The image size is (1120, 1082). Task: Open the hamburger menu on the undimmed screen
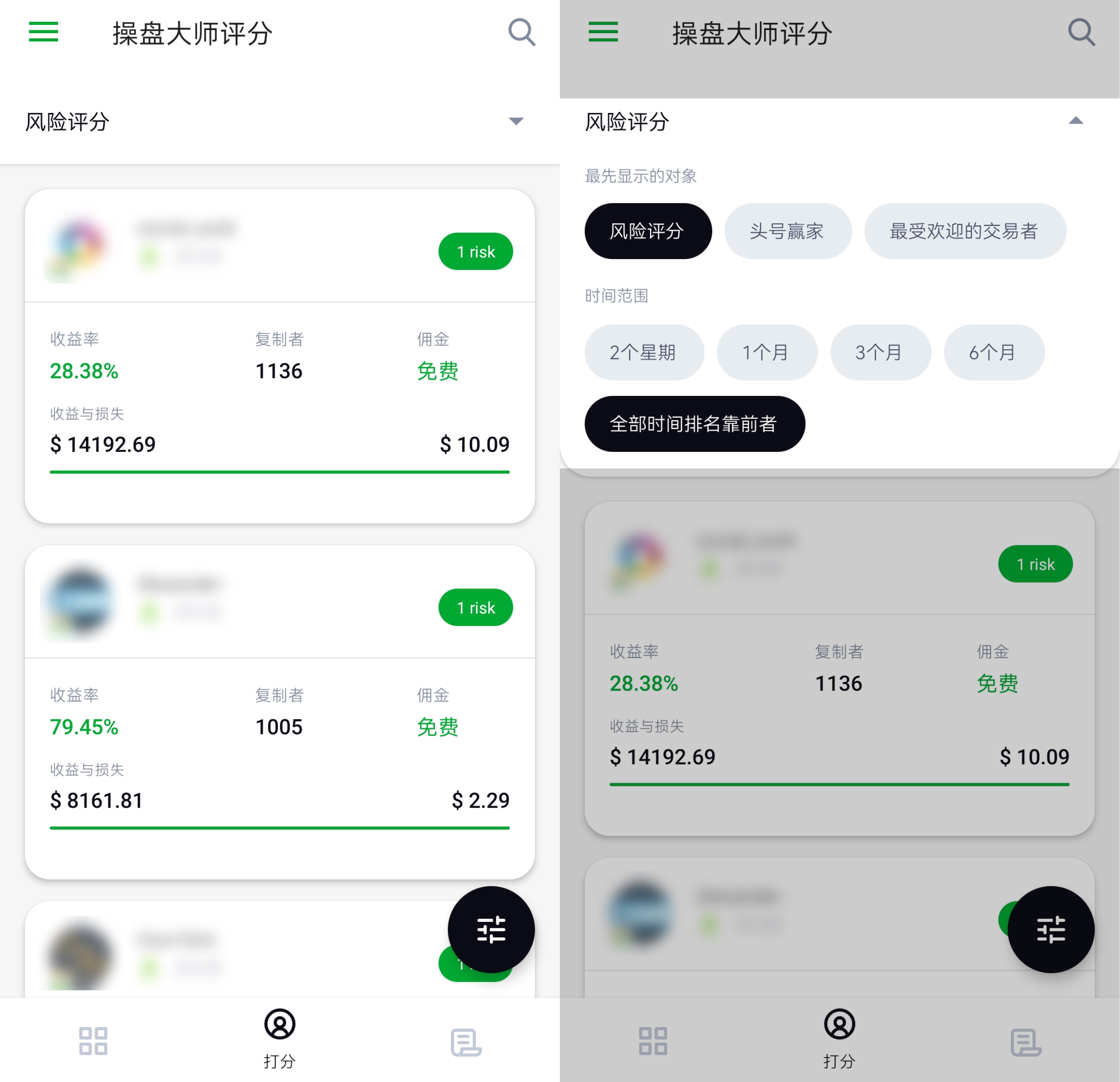click(44, 32)
